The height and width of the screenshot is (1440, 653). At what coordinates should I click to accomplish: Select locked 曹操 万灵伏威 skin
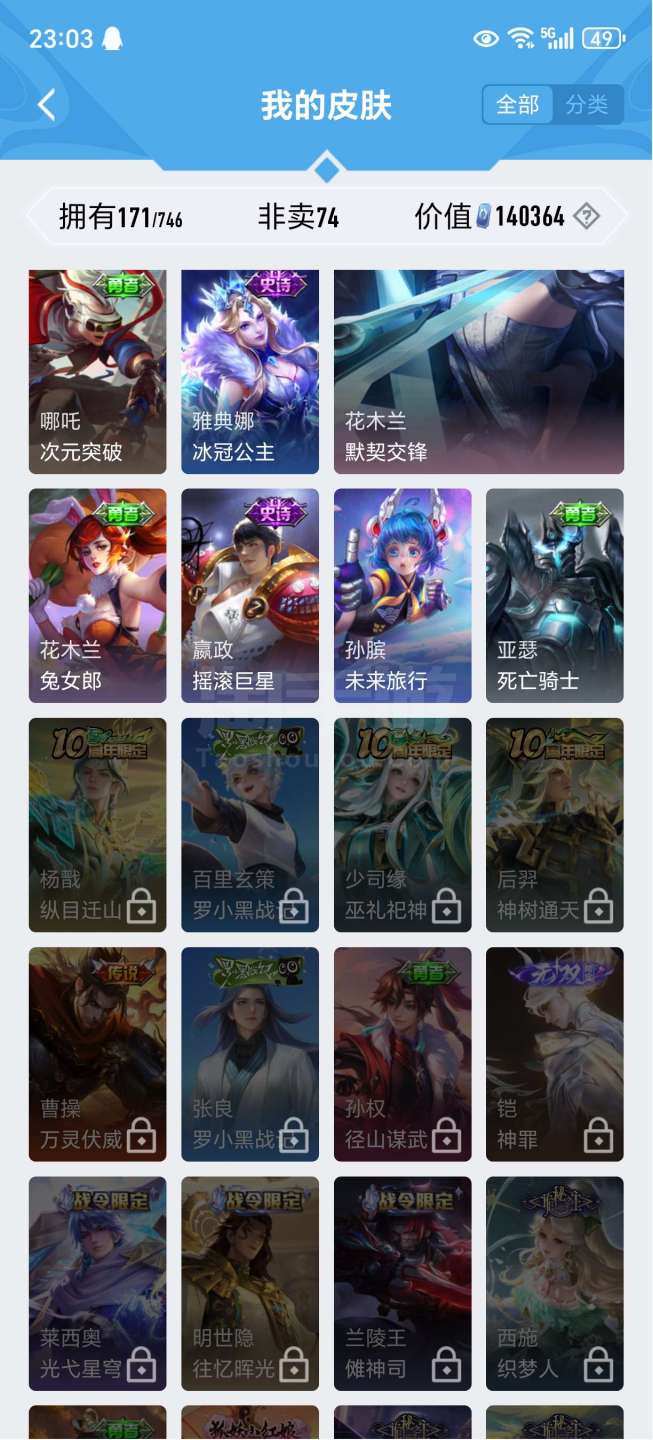coord(98,1053)
